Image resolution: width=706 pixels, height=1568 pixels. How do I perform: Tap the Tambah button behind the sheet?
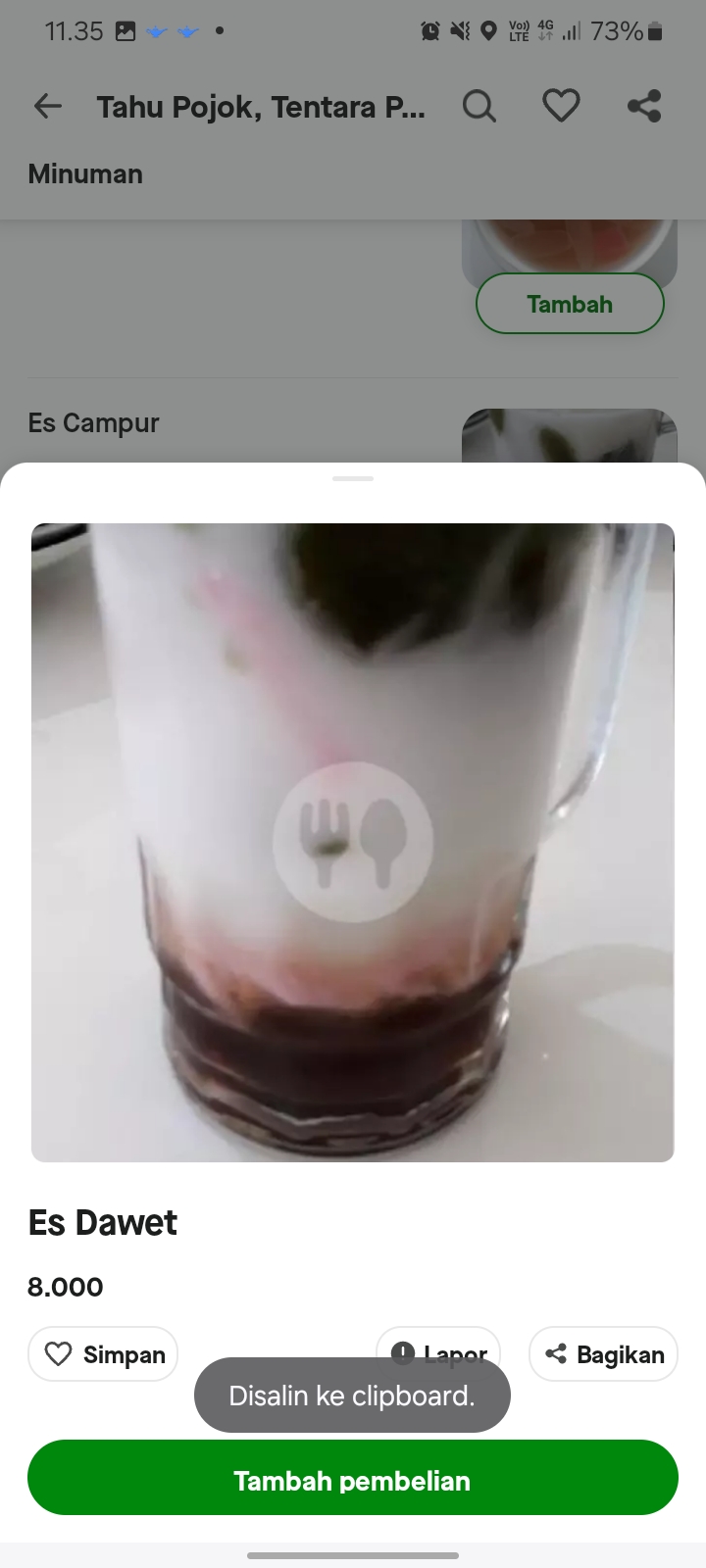click(x=570, y=304)
